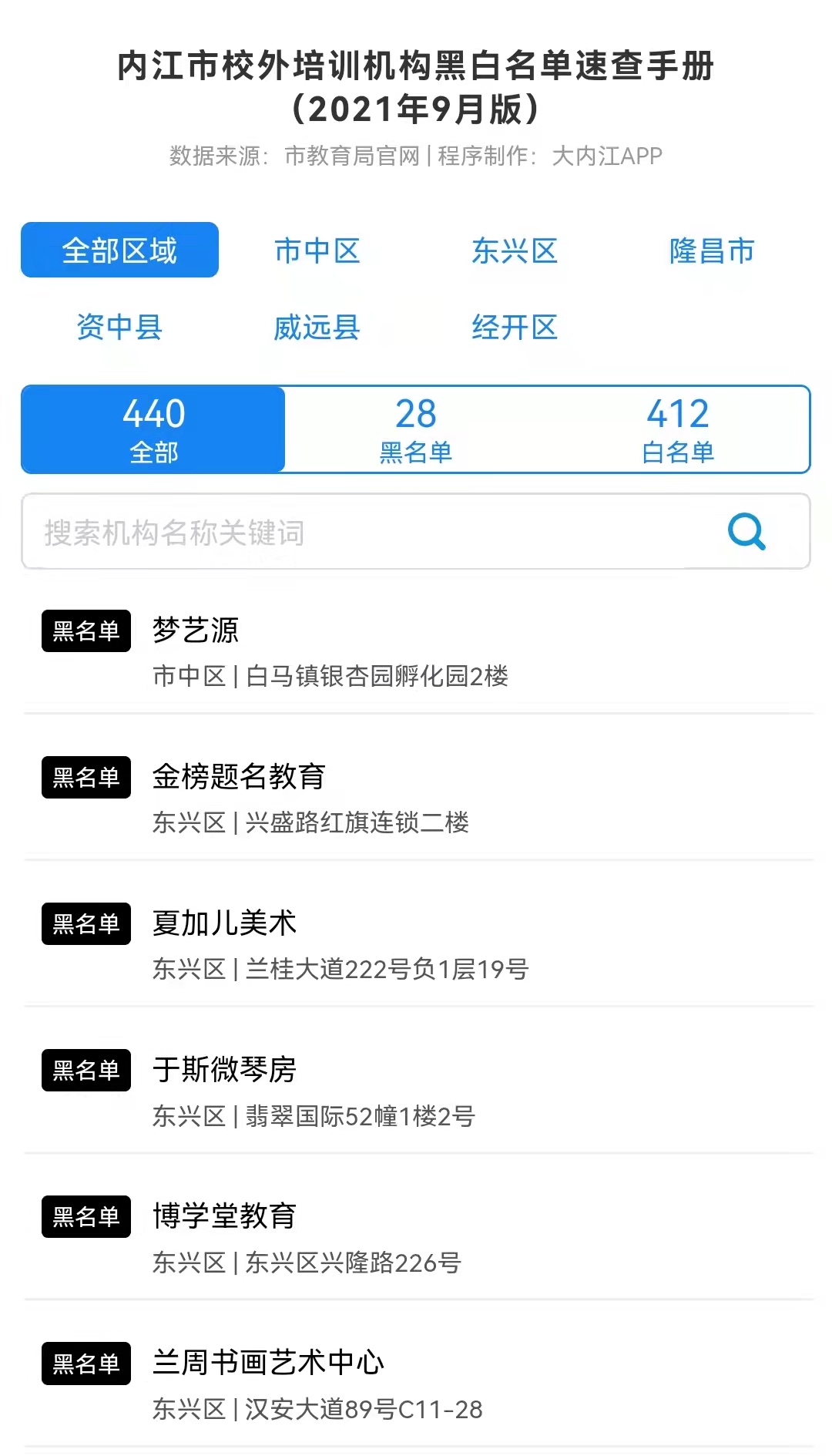
Task: Click the highlighted 全部区域 filter
Action: [119, 249]
